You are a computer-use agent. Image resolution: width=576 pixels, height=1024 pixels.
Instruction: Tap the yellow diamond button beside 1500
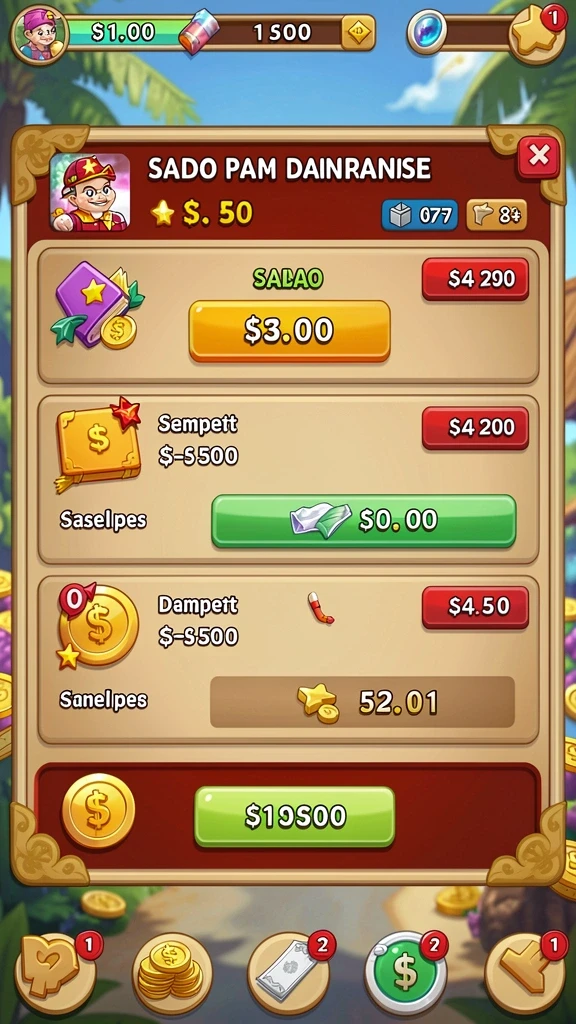click(x=358, y=33)
